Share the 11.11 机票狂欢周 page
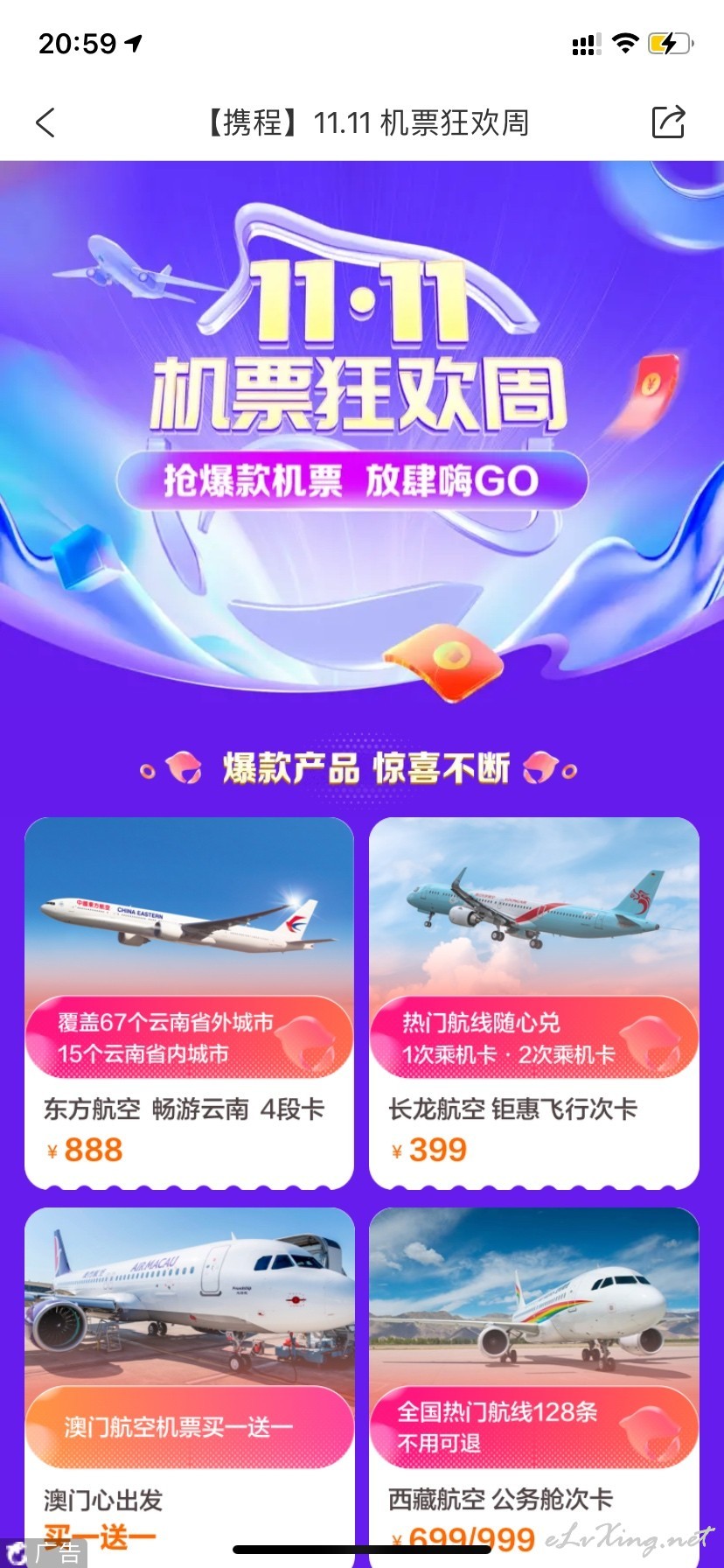 point(669,122)
